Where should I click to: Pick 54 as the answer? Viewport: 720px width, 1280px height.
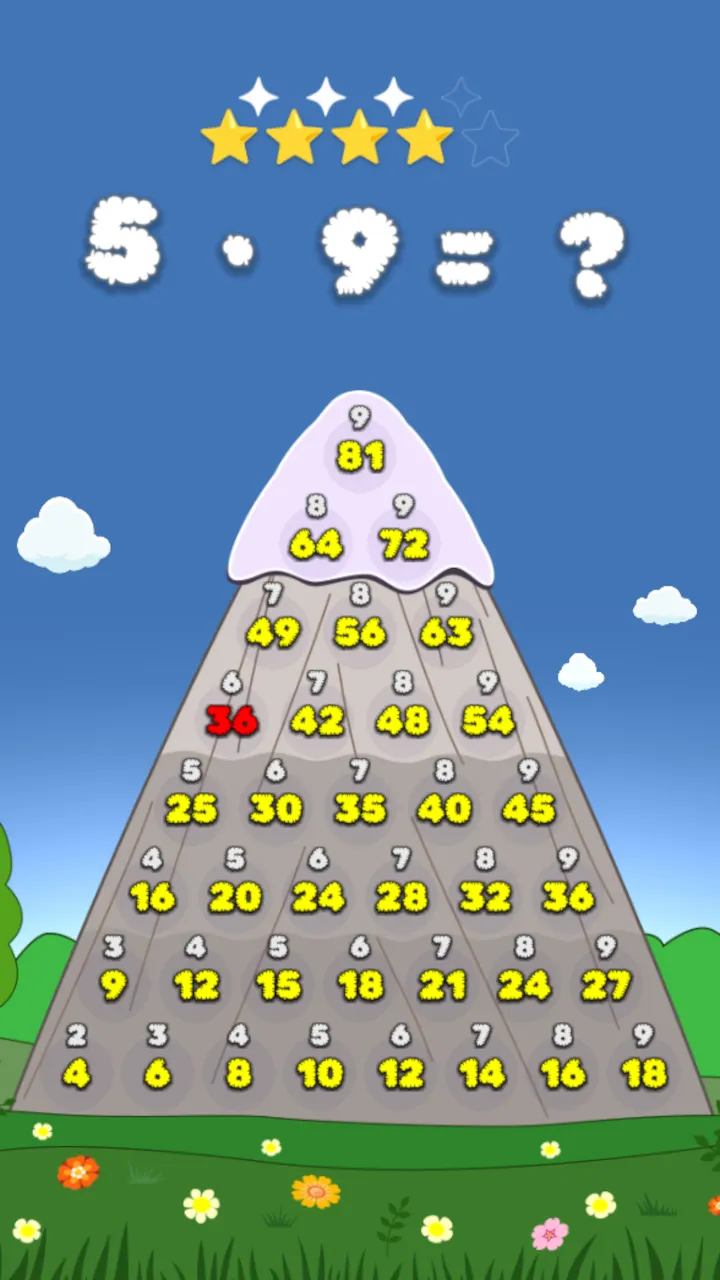pos(488,720)
